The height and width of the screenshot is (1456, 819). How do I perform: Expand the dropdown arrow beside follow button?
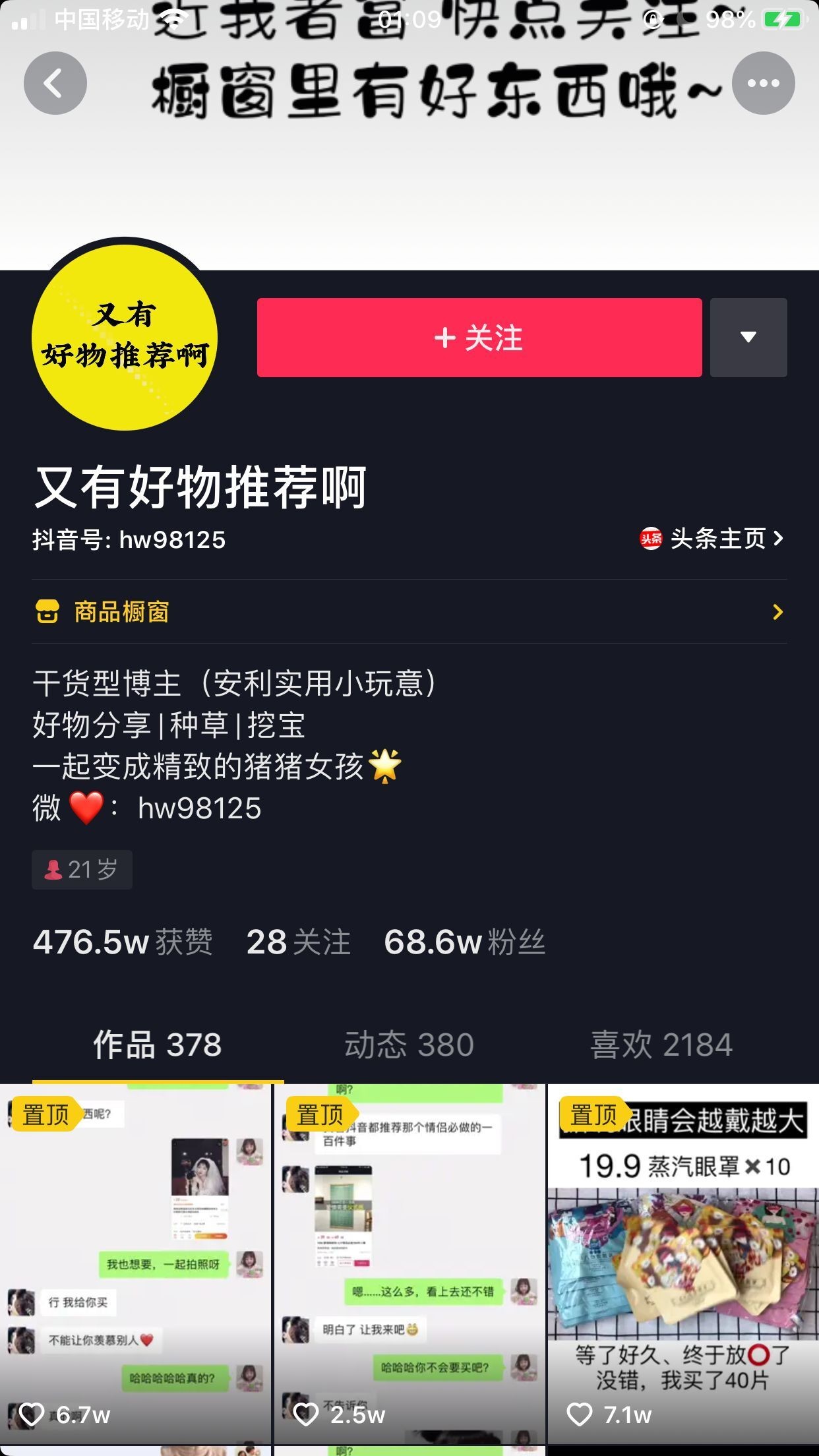748,338
